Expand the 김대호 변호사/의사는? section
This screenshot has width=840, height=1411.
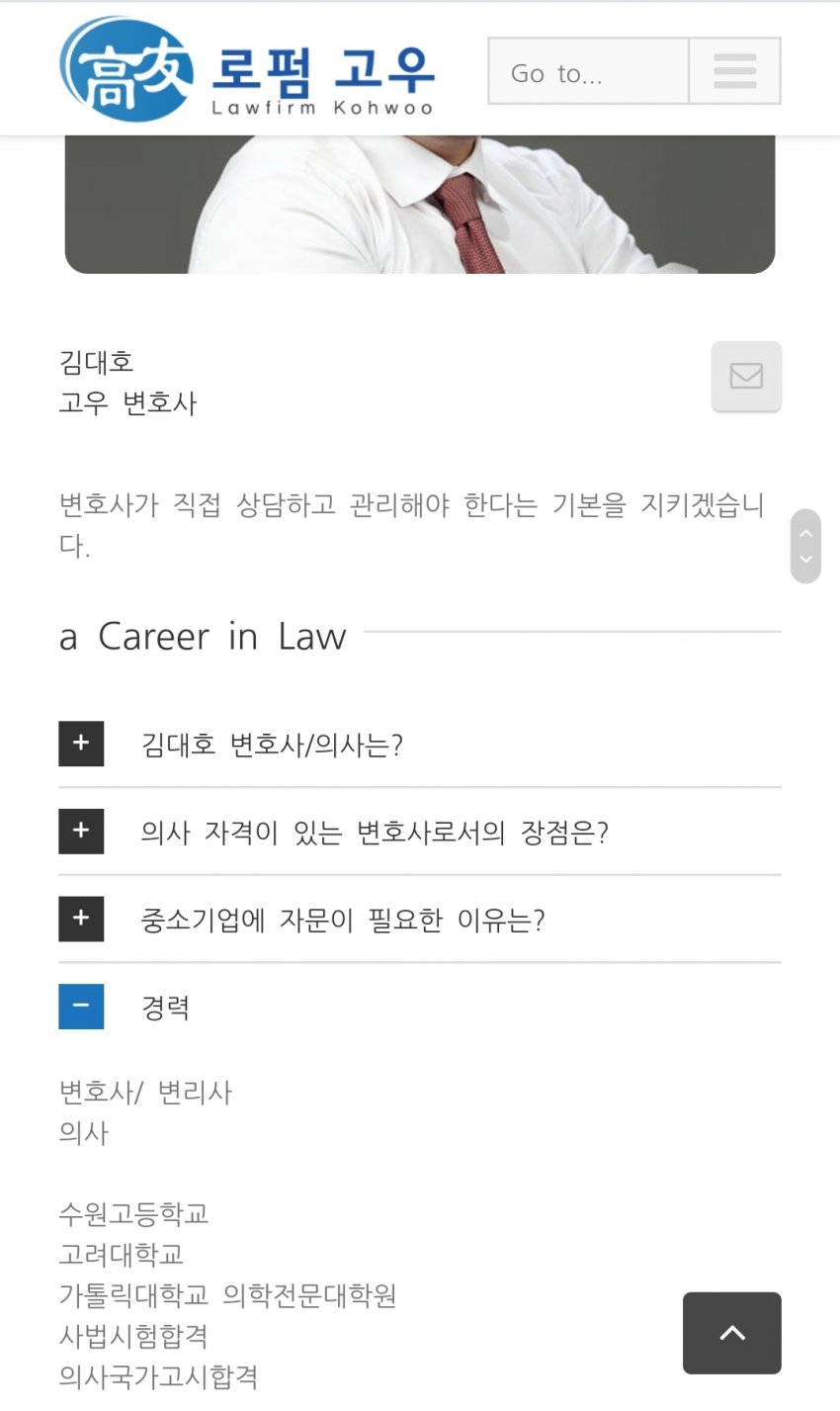[x=81, y=744]
